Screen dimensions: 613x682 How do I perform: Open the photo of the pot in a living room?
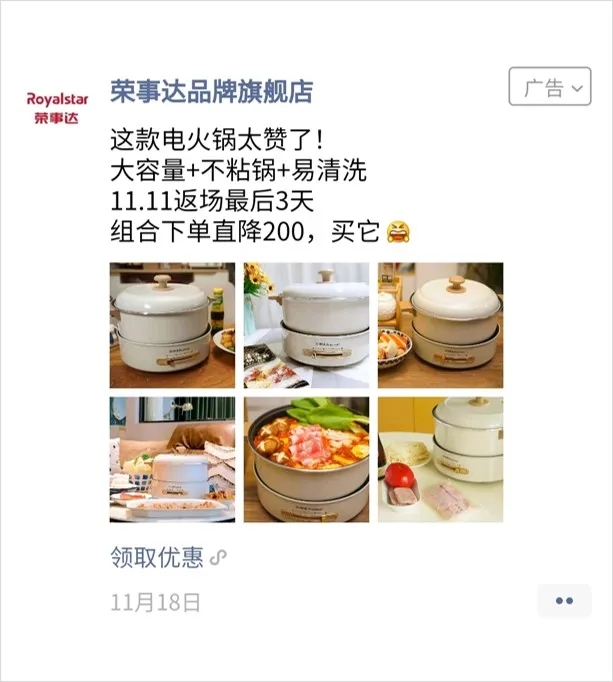click(172, 459)
